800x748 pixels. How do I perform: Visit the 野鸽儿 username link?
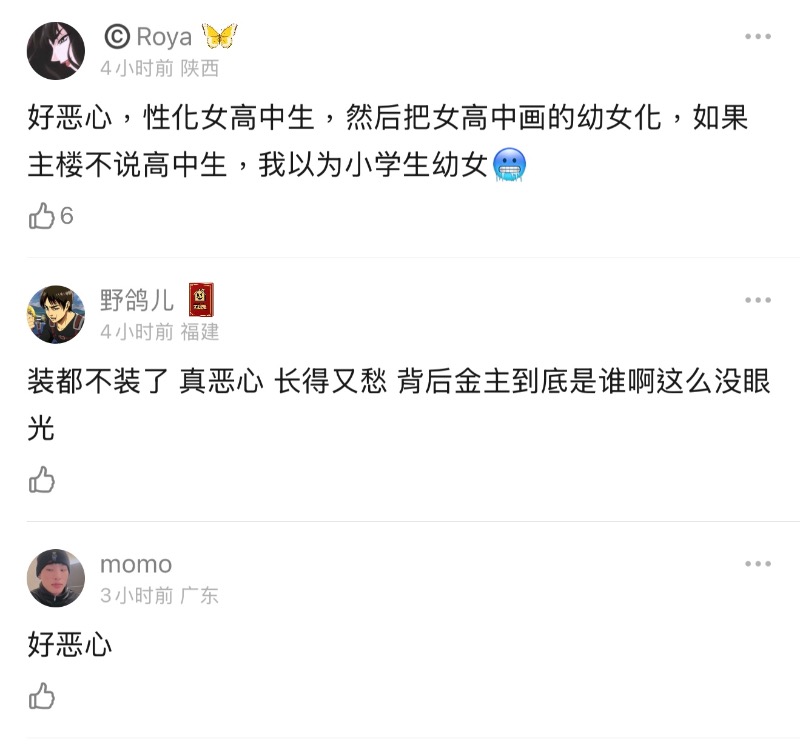[x=137, y=300]
